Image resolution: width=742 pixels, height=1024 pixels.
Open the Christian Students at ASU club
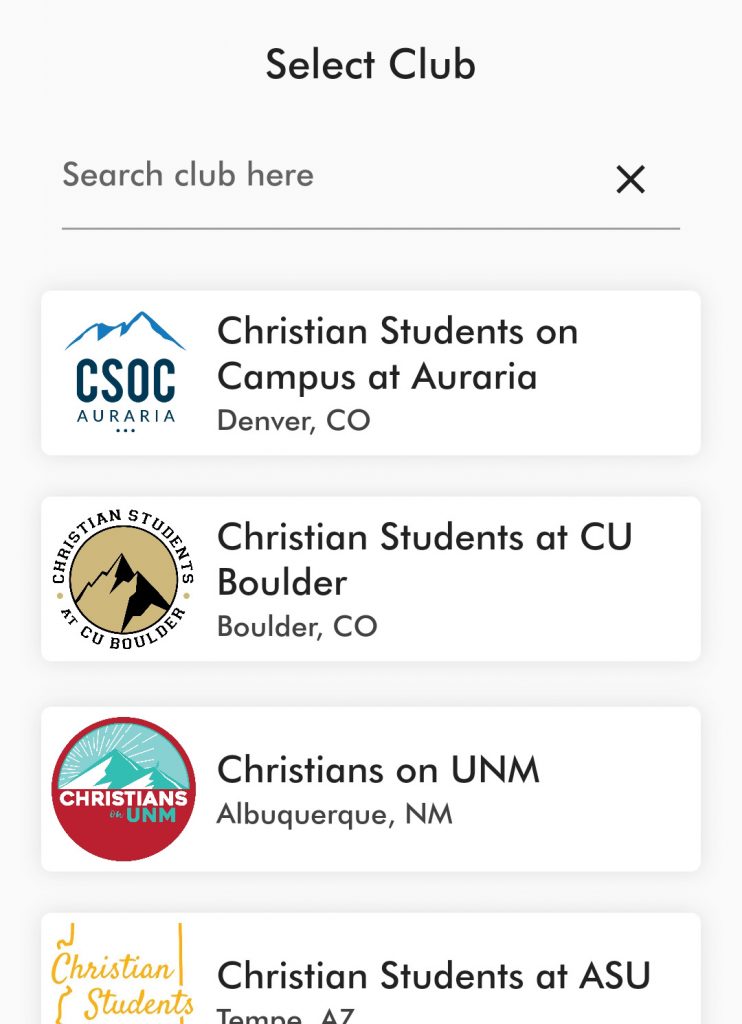coord(370,975)
